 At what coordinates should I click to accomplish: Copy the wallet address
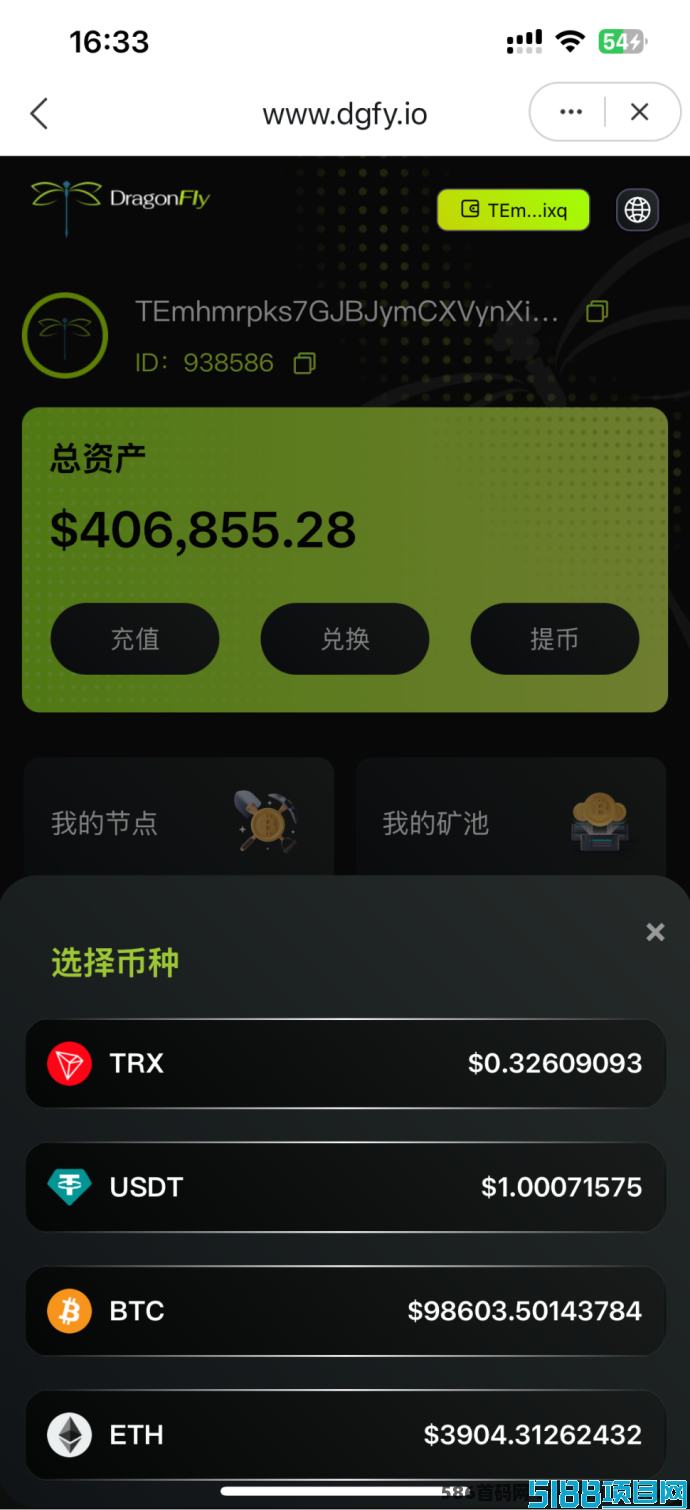coord(597,312)
